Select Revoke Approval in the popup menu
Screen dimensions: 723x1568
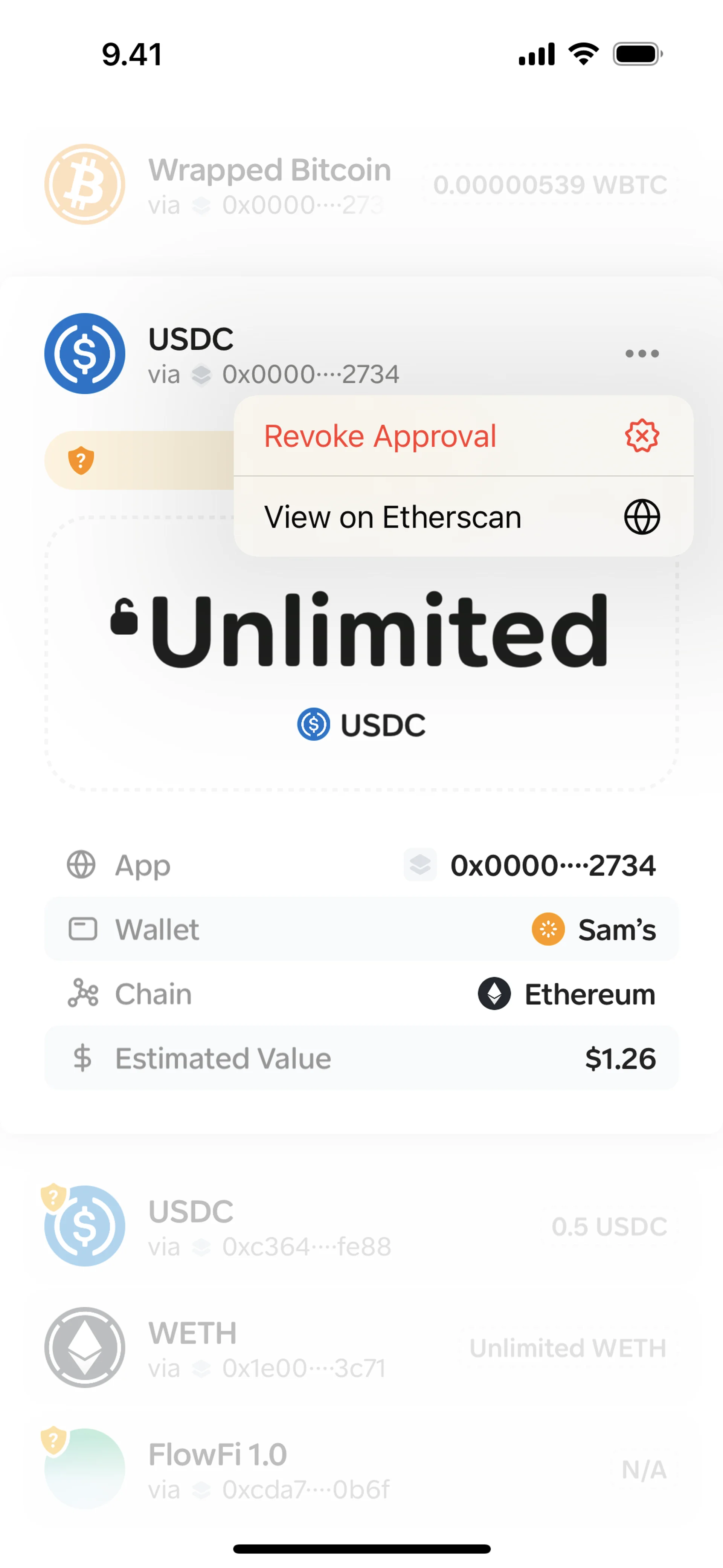[x=462, y=436]
